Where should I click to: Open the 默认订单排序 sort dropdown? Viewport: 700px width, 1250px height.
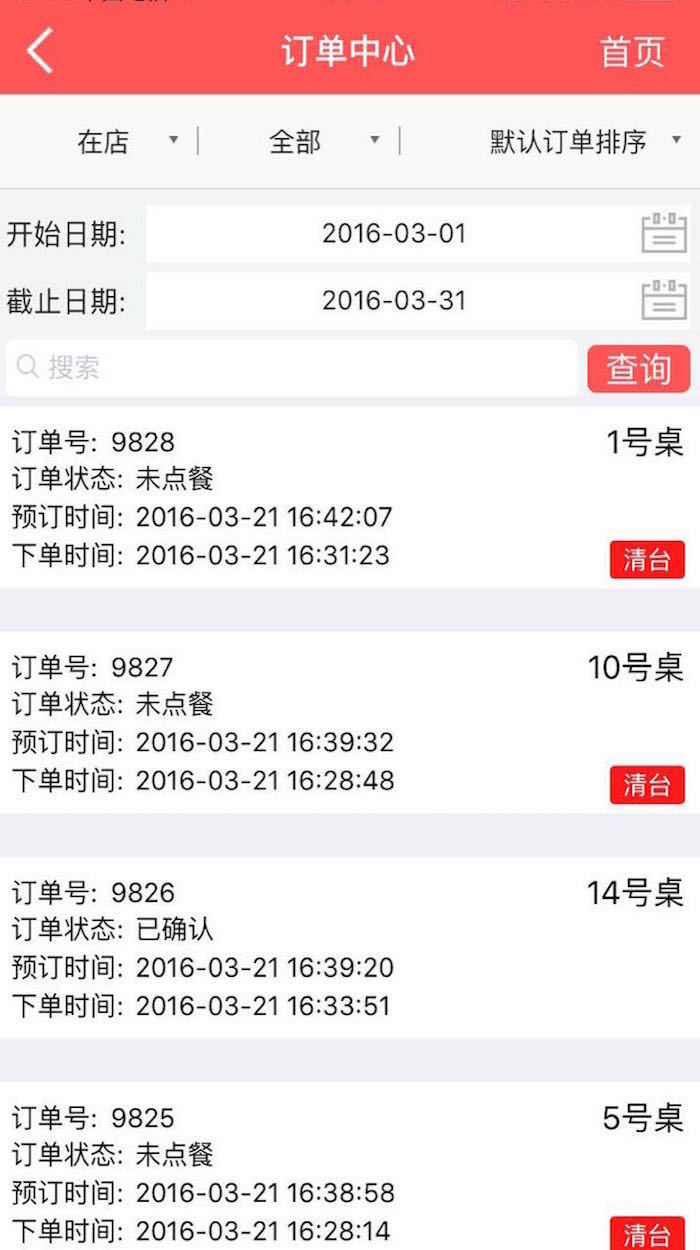click(584, 142)
